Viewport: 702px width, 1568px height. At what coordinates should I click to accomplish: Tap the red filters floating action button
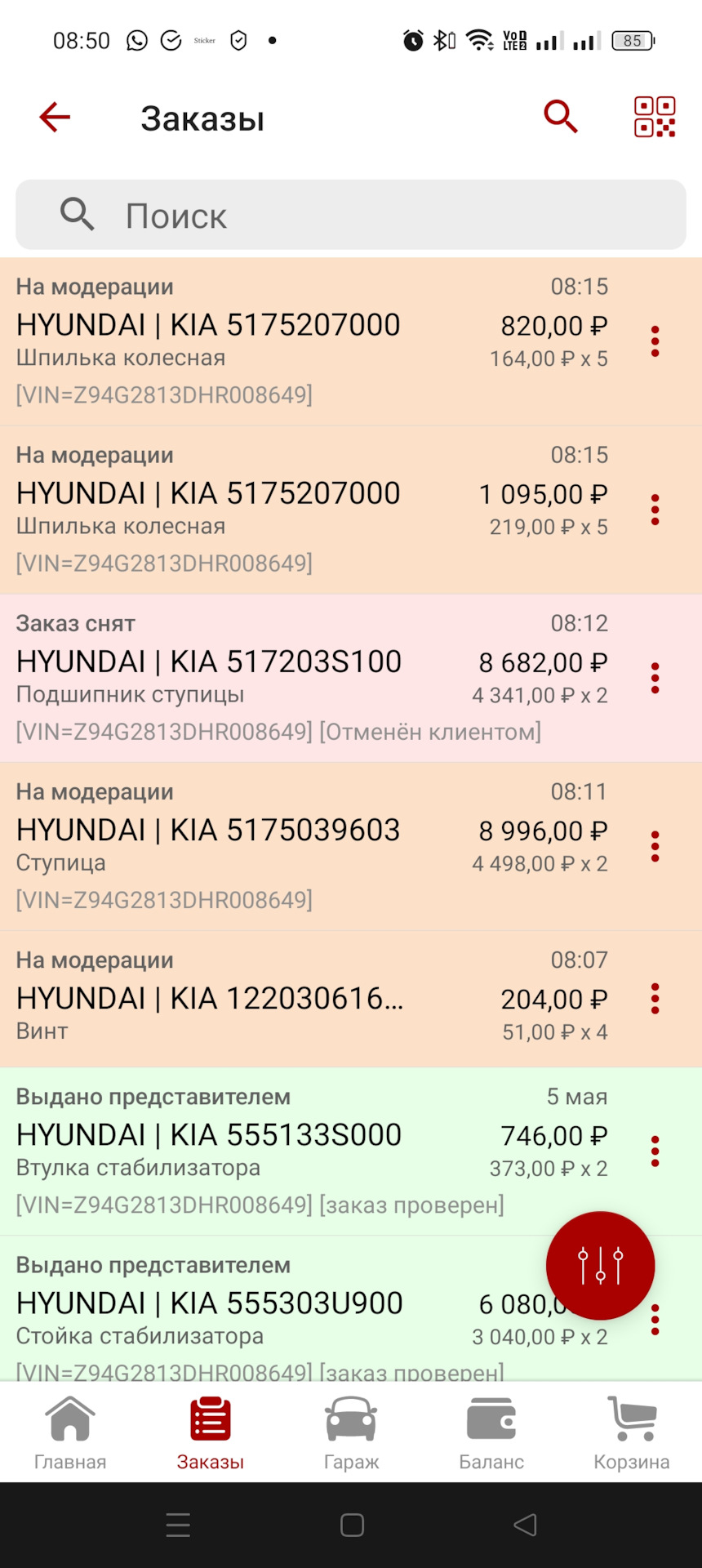(x=600, y=1265)
